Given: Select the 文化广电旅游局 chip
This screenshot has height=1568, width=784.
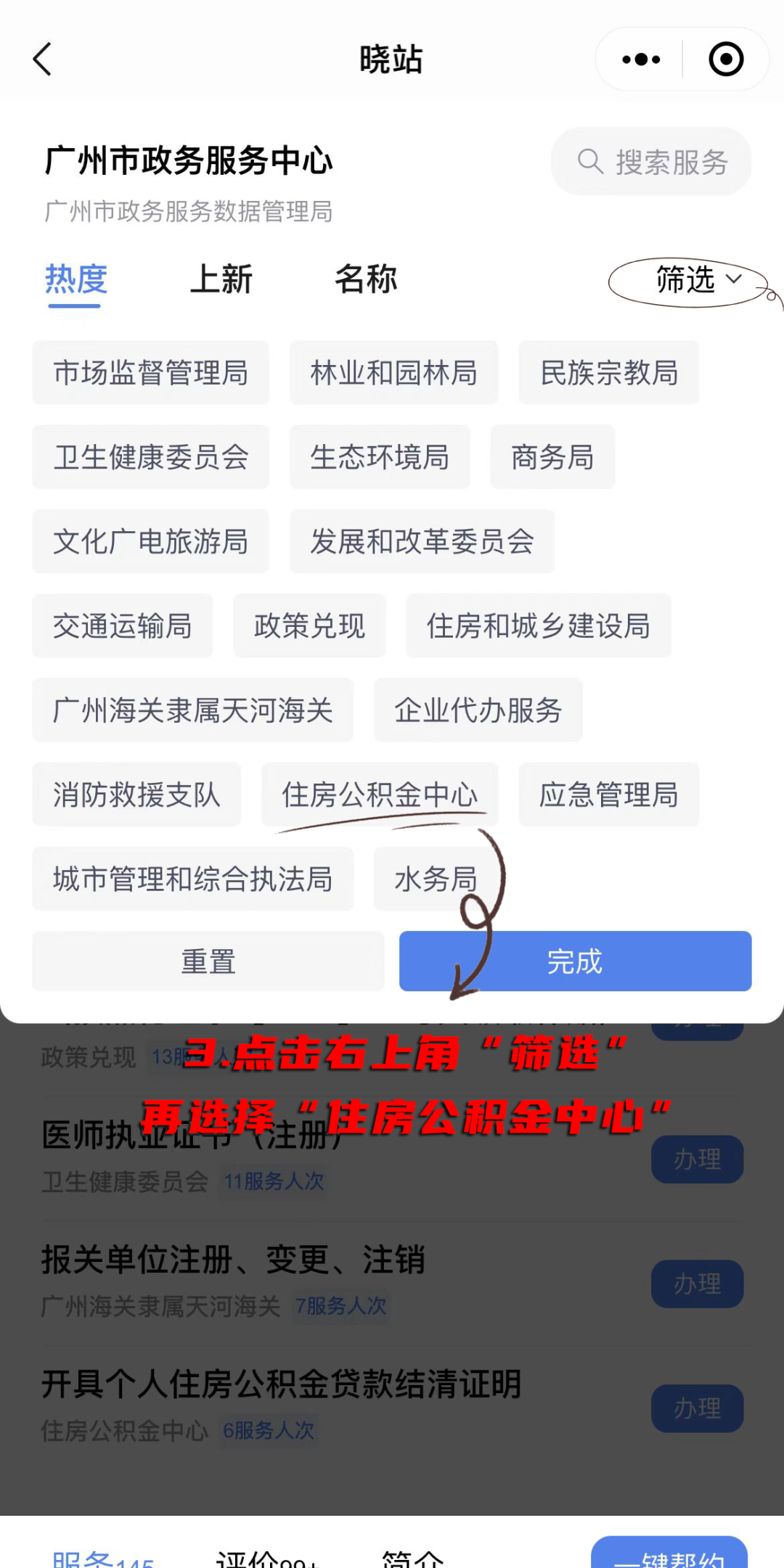Looking at the screenshot, I should [150, 541].
